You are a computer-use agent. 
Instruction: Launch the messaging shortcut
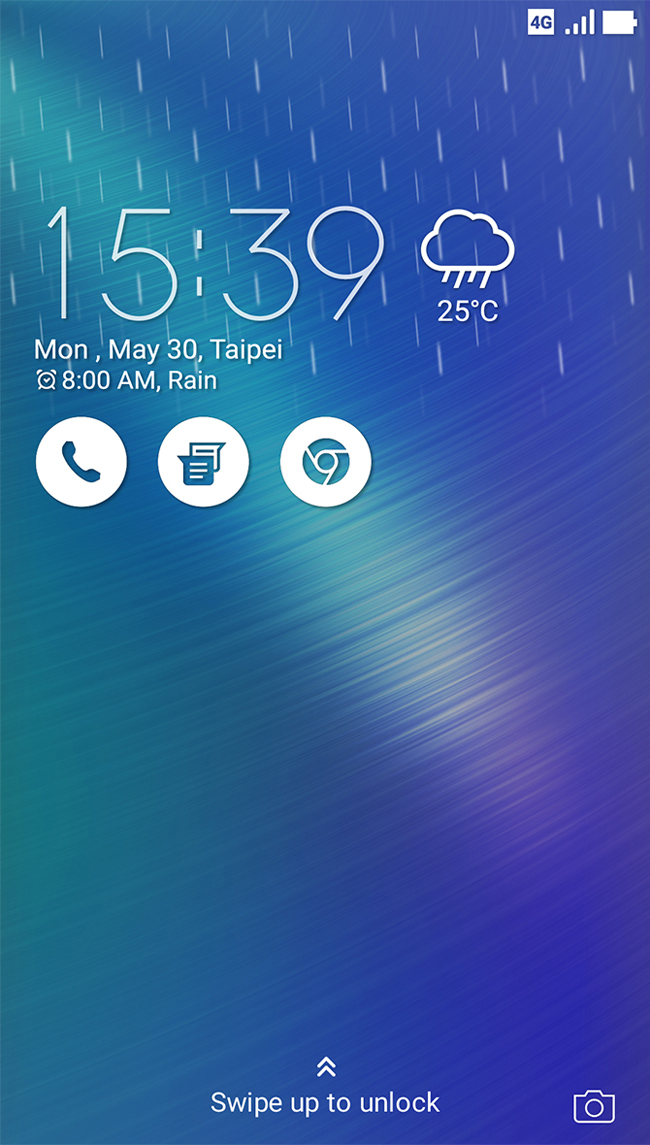[203, 462]
